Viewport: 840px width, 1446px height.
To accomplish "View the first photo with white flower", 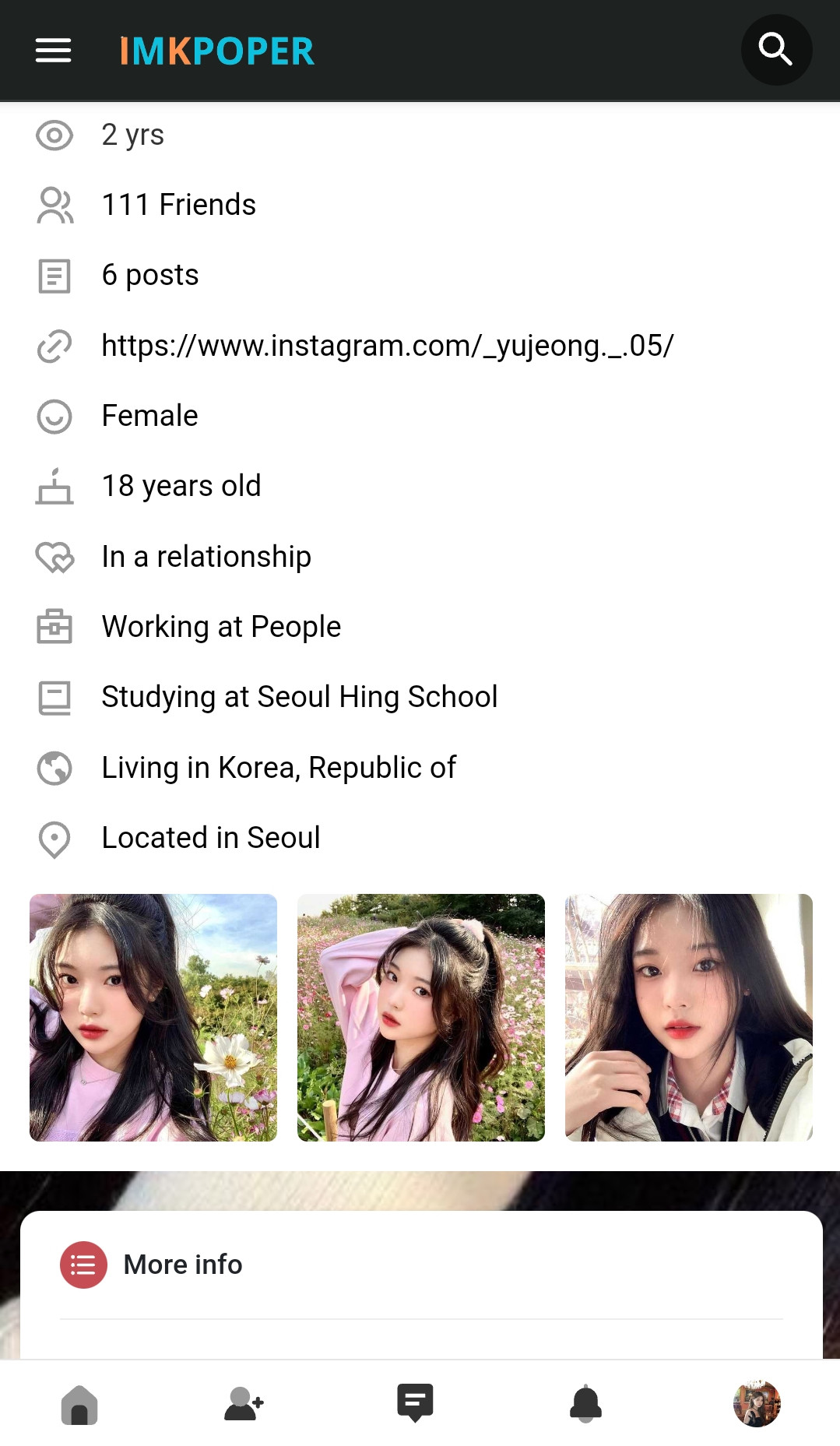I will point(153,1017).
